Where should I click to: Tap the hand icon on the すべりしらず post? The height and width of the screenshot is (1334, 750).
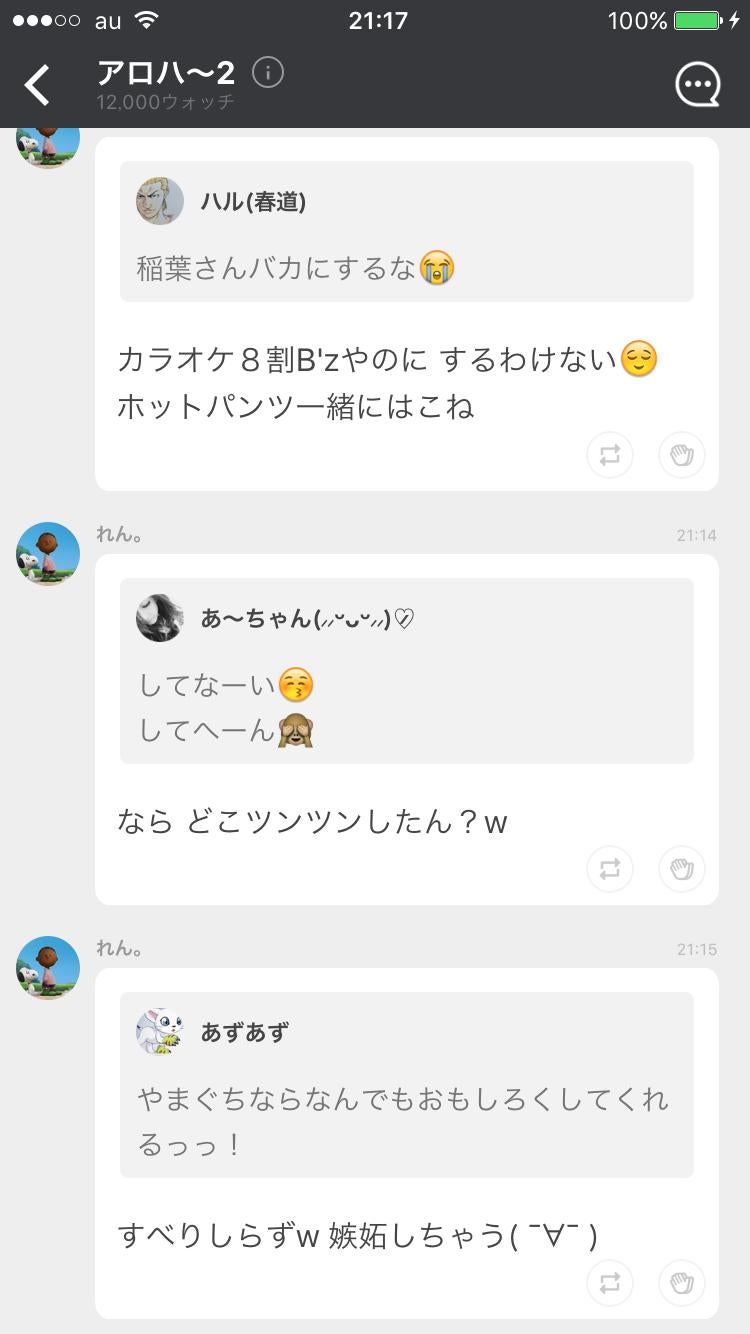point(682,1283)
